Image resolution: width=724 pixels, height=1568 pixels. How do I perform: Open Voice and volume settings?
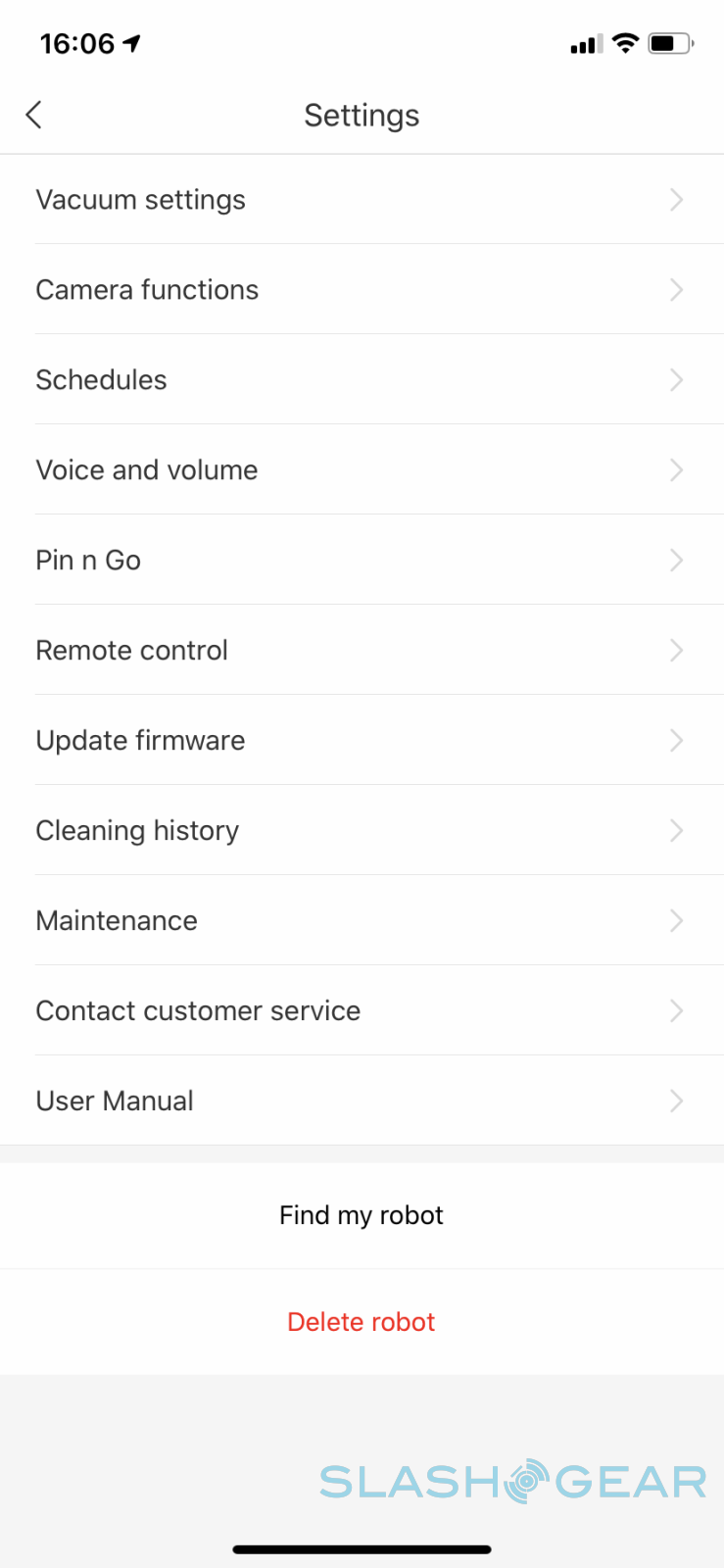(x=362, y=470)
